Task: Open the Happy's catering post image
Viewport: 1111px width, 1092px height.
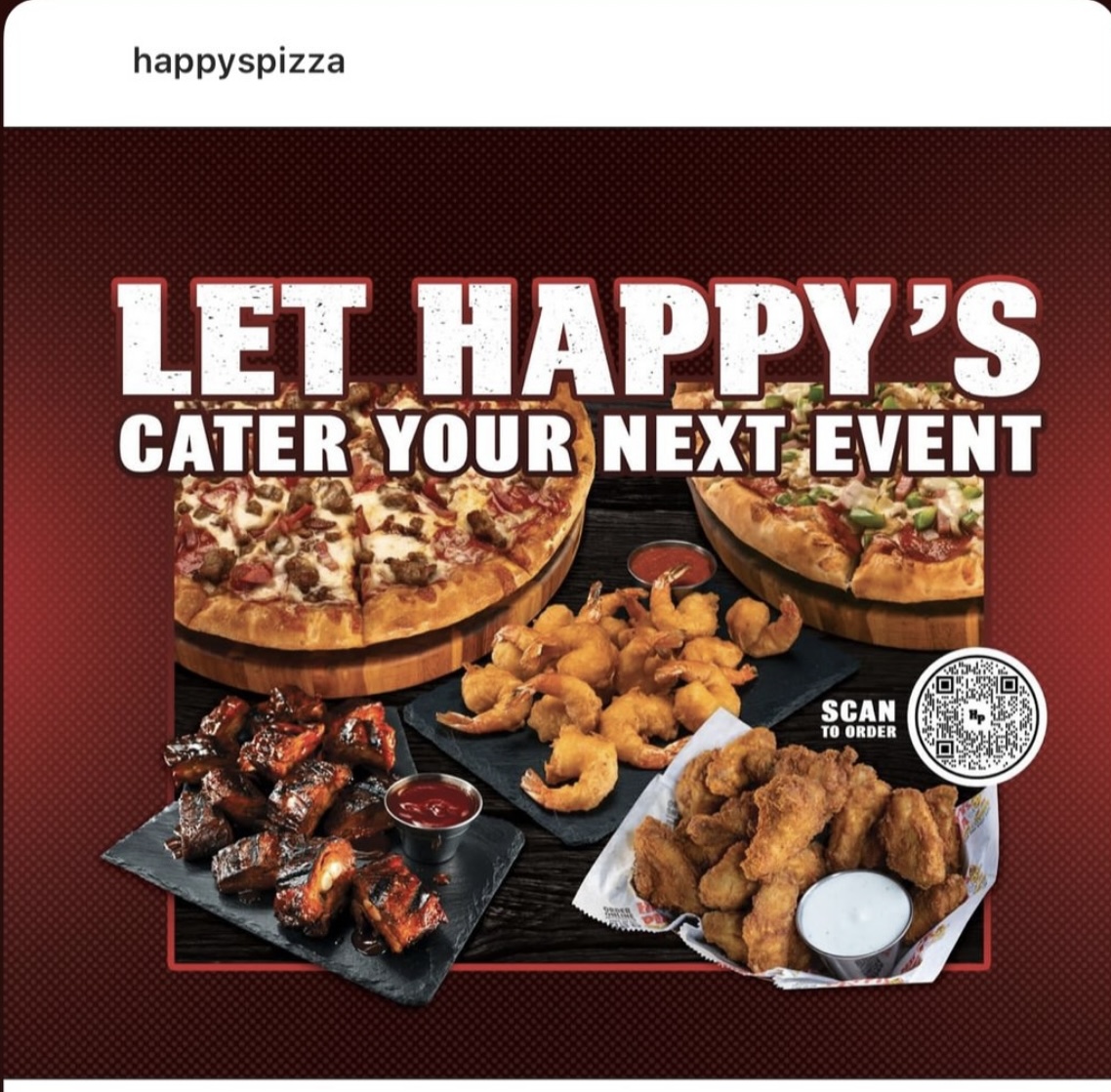Action: click(555, 605)
